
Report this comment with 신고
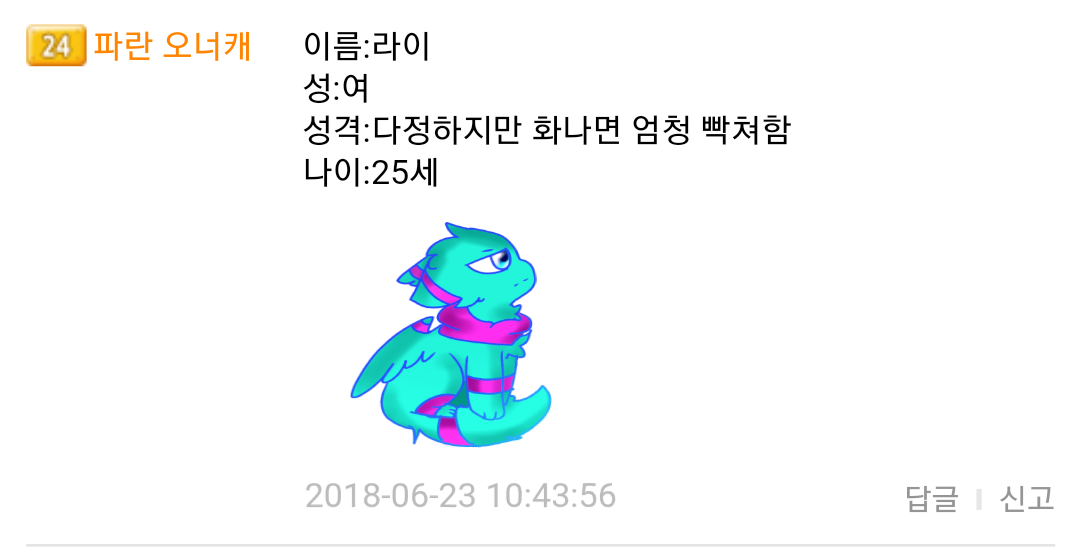click(x=1027, y=498)
